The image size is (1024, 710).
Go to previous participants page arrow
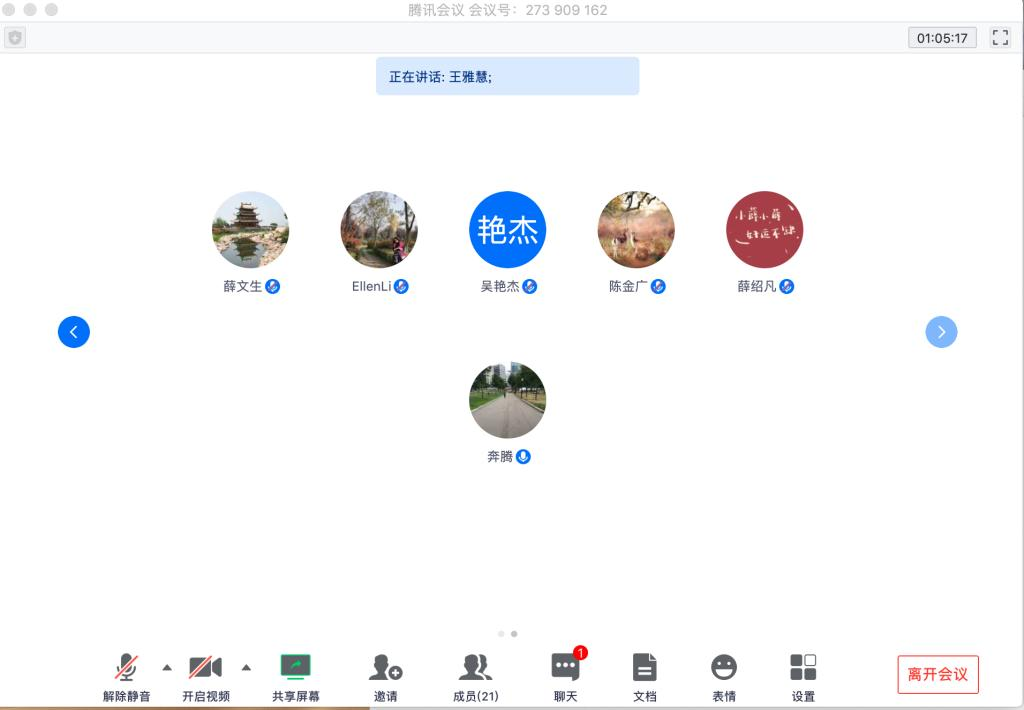(74, 332)
